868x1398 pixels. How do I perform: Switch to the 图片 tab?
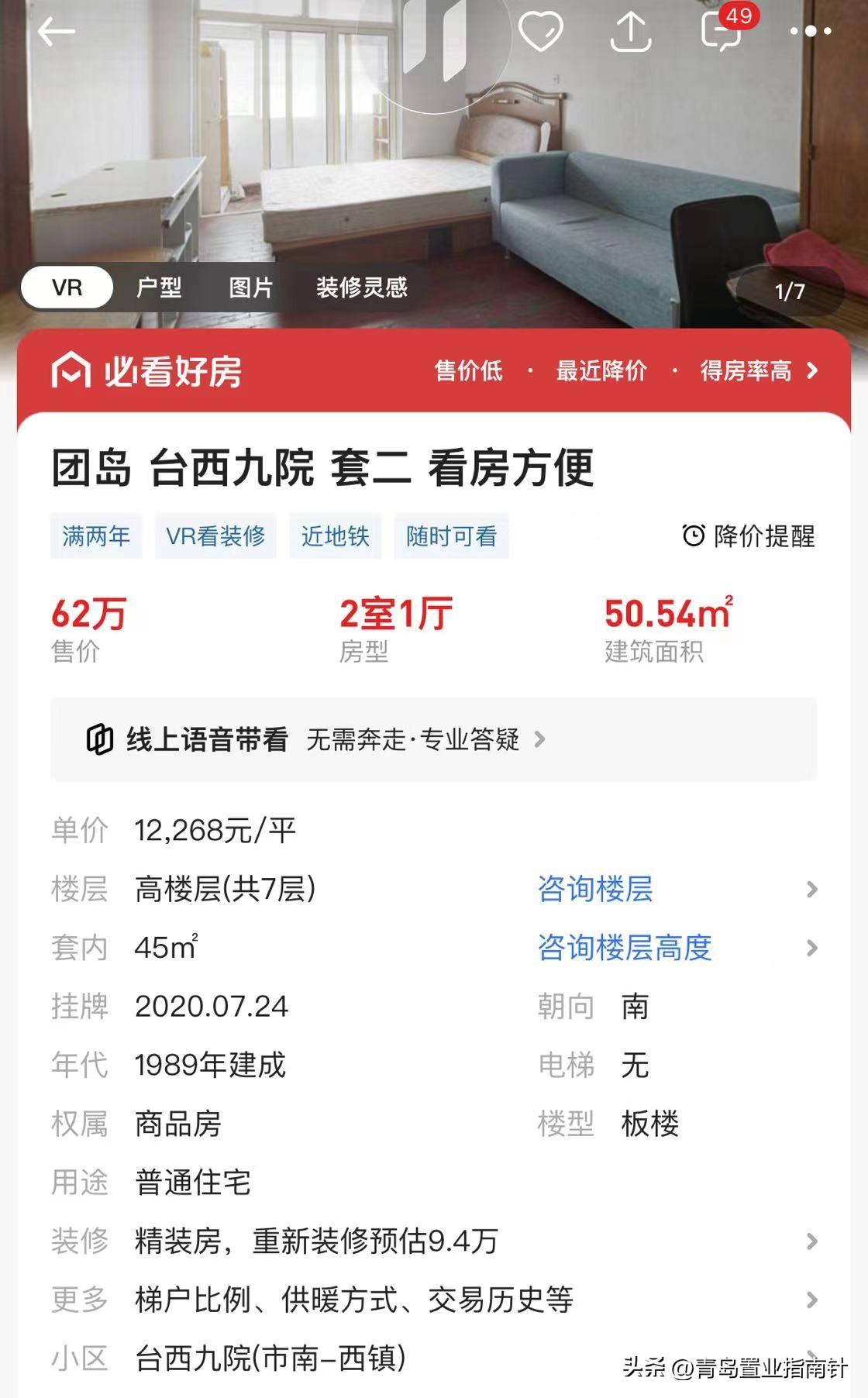pos(251,288)
